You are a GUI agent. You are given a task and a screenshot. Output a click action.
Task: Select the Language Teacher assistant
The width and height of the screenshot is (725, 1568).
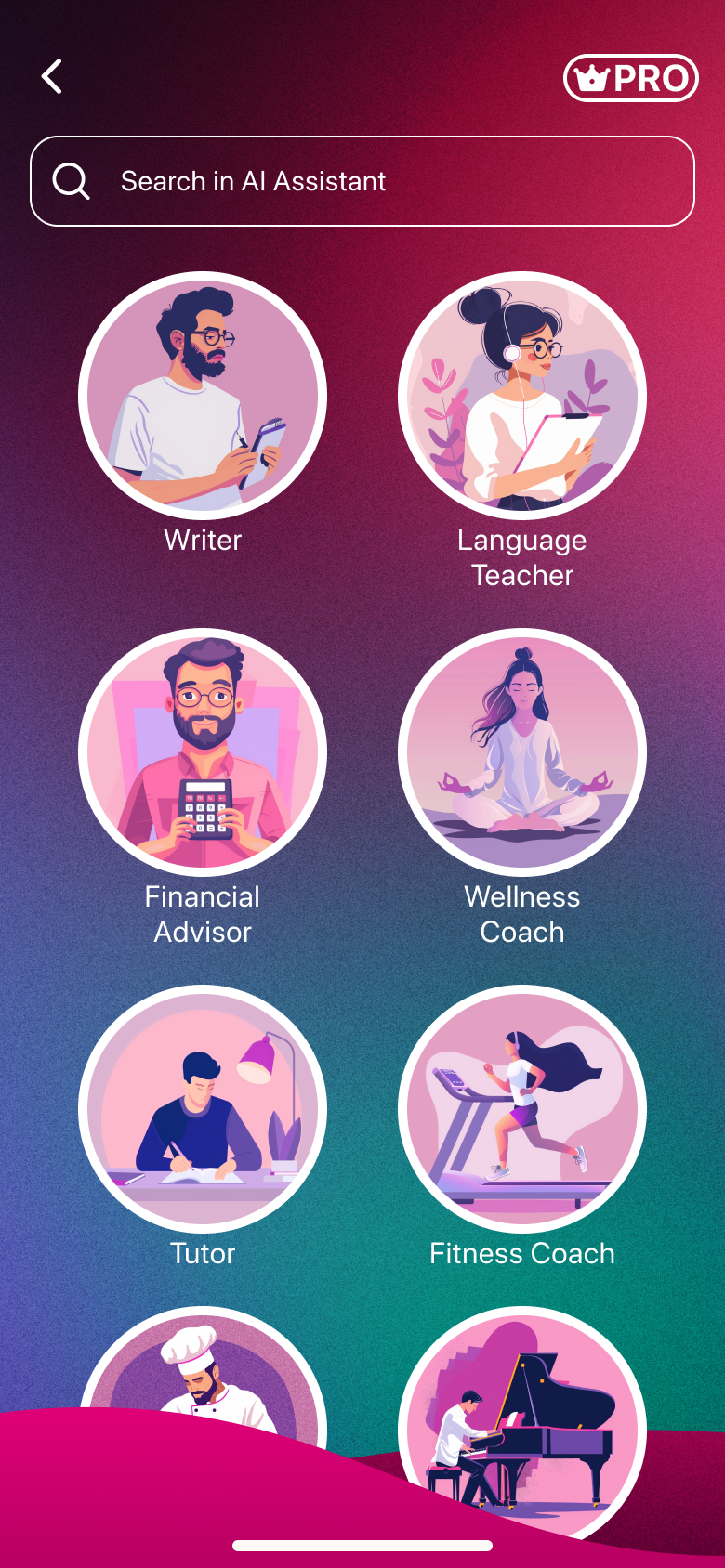pyautogui.click(x=521, y=394)
